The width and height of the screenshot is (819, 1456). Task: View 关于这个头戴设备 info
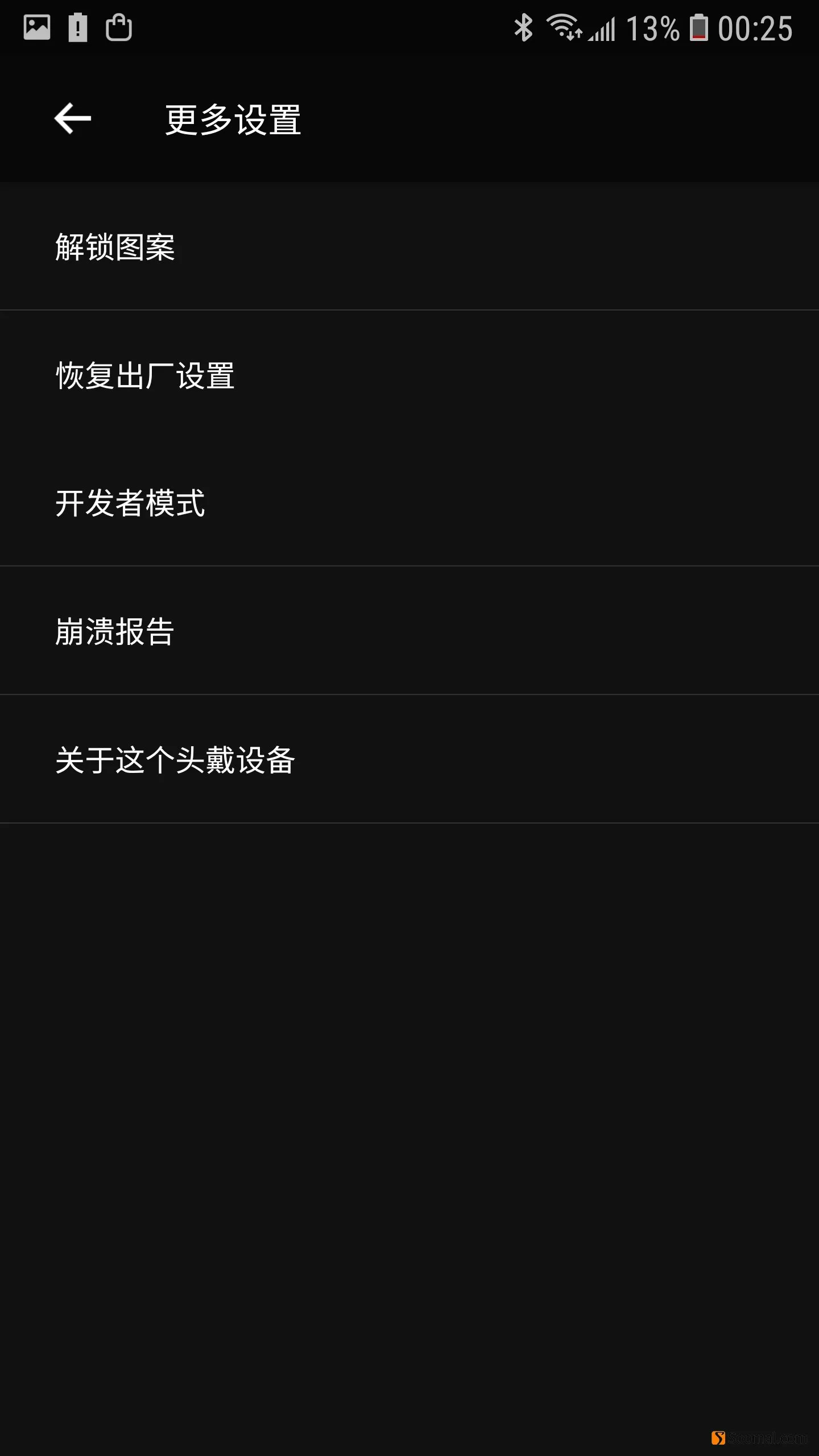[409, 759]
